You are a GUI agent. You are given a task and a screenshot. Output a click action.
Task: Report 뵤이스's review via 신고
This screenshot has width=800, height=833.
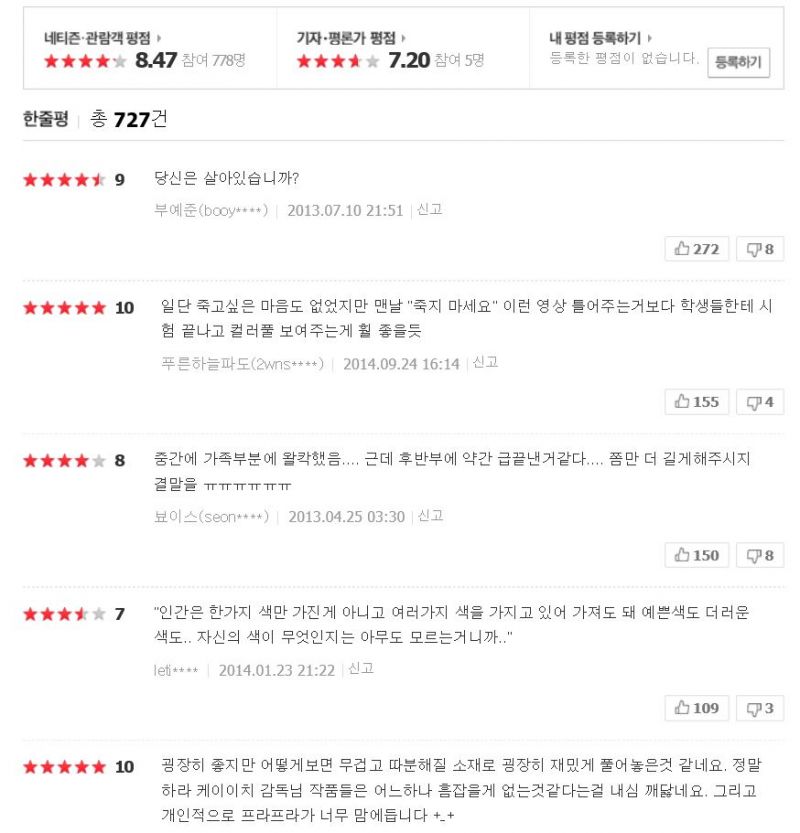click(431, 516)
